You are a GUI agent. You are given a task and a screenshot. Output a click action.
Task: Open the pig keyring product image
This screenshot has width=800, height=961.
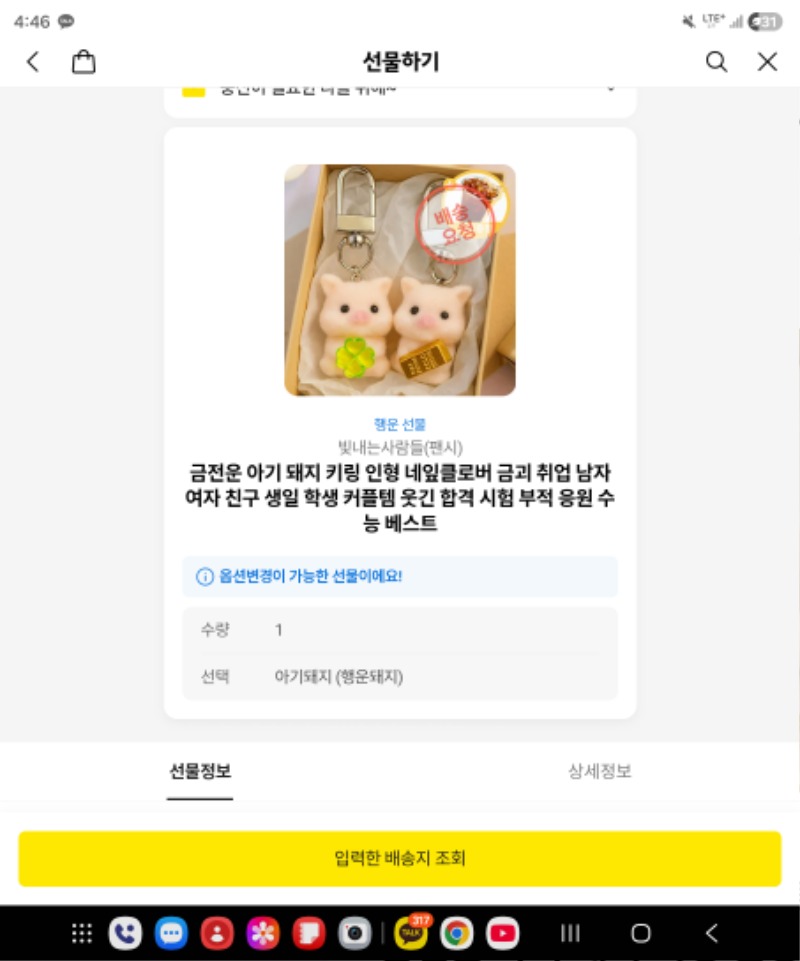pyautogui.click(x=400, y=280)
